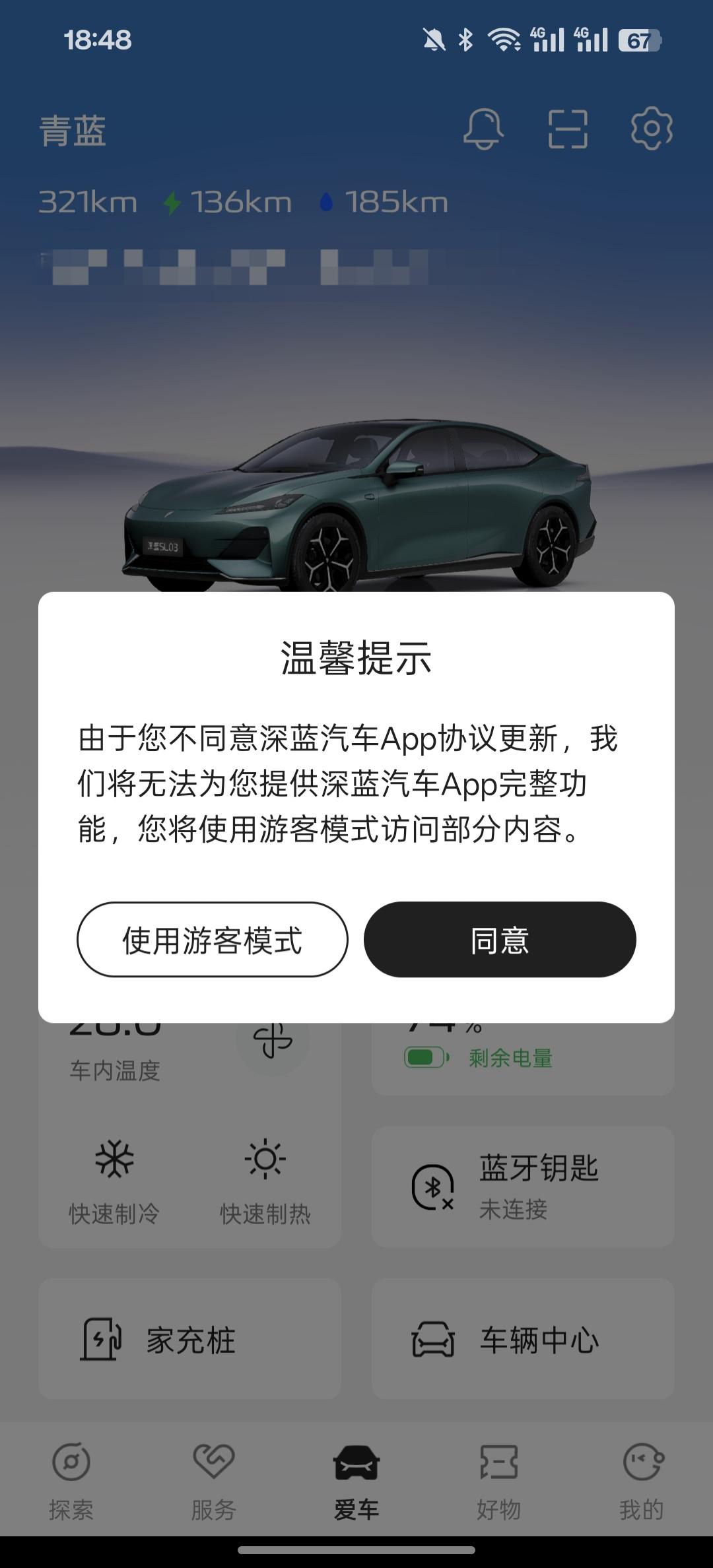Viewport: 713px width, 1568px height.
Task: Tap 同意 to accept the agreement update
Action: pyautogui.click(x=500, y=939)
